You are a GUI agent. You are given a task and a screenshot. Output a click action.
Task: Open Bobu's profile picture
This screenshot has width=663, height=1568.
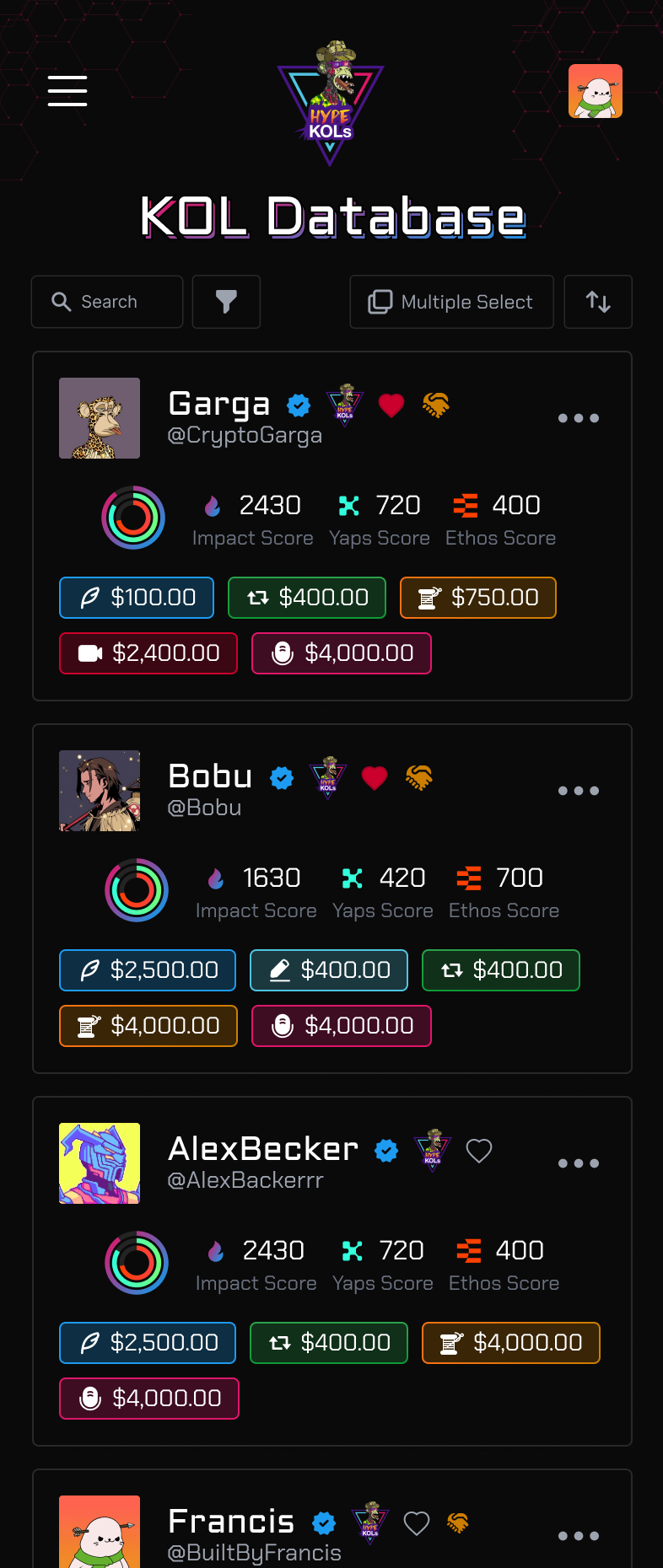[100, 791]
